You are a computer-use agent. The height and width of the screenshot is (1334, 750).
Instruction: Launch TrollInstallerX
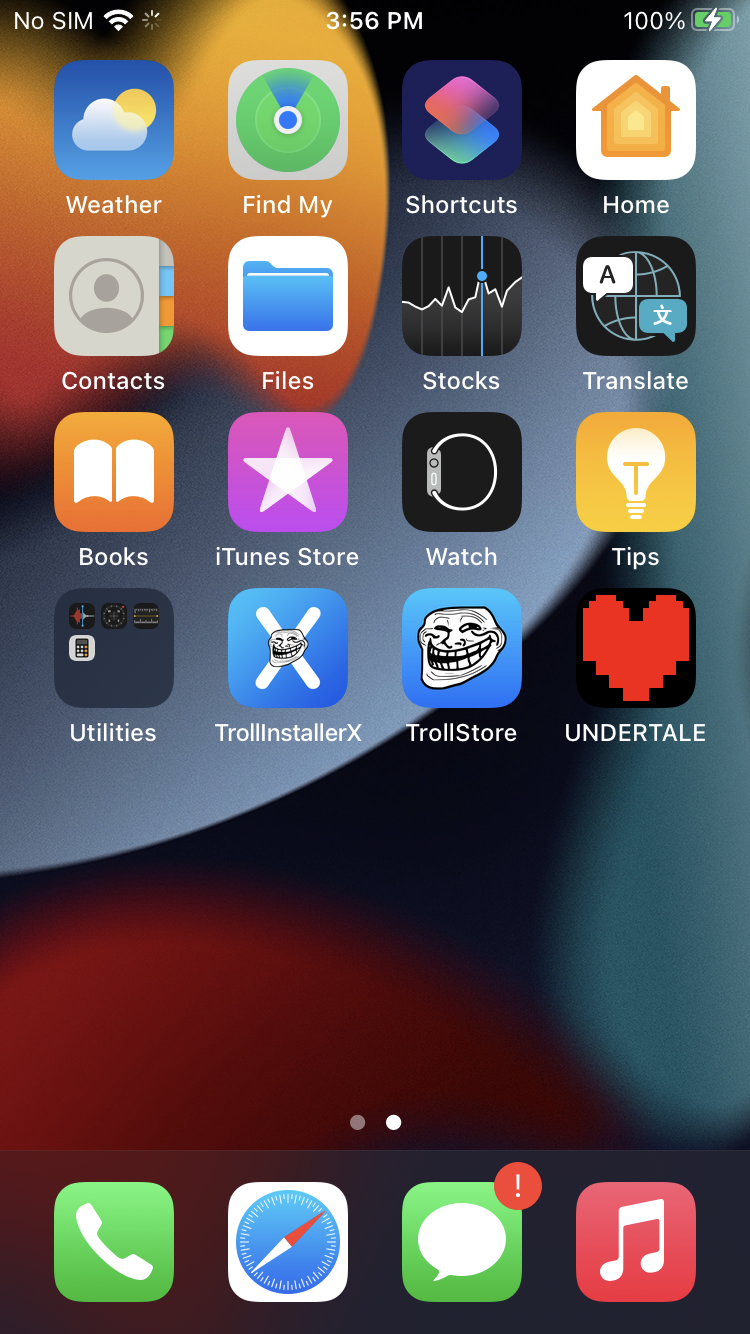tap(288, 648)
